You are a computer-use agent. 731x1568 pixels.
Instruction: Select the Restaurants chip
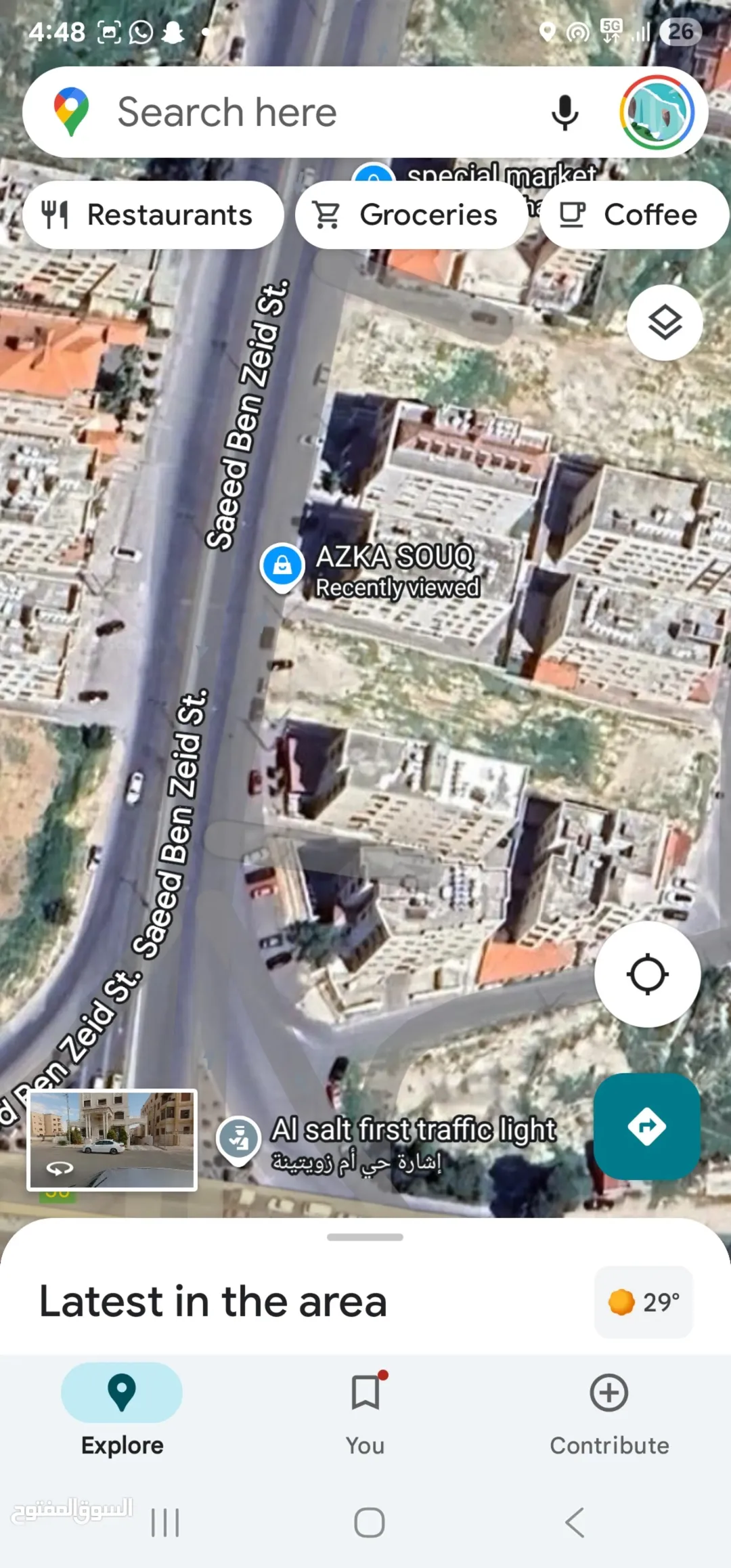click(153, 215)
